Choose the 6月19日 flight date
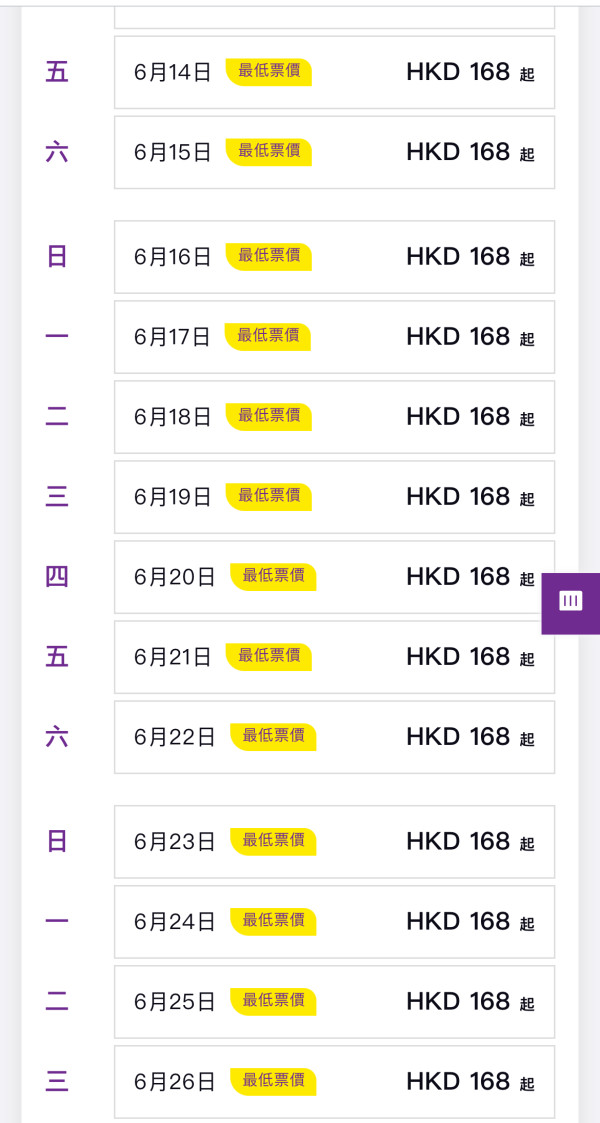 (x=334, y=497)
